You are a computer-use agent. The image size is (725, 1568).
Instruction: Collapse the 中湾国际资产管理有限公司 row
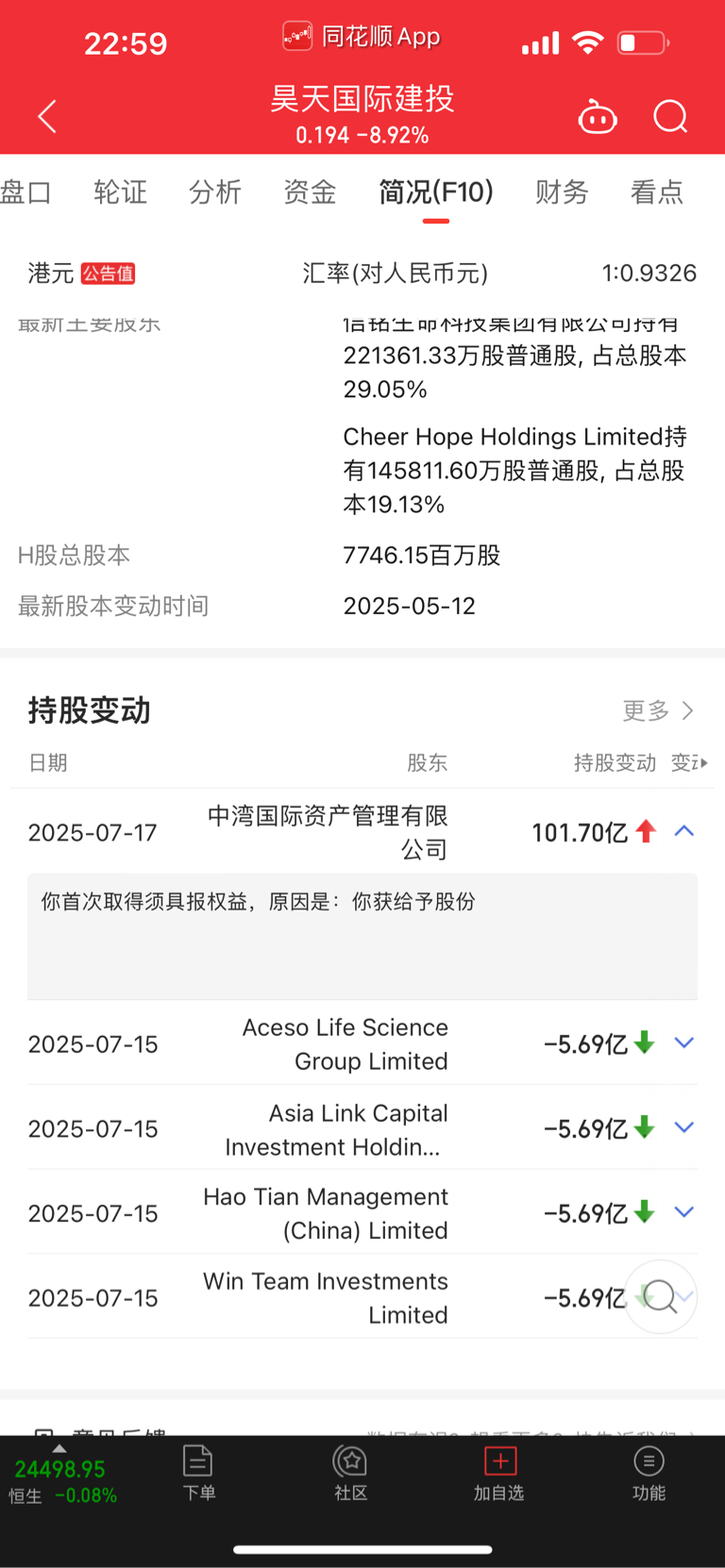click(684, 831)
